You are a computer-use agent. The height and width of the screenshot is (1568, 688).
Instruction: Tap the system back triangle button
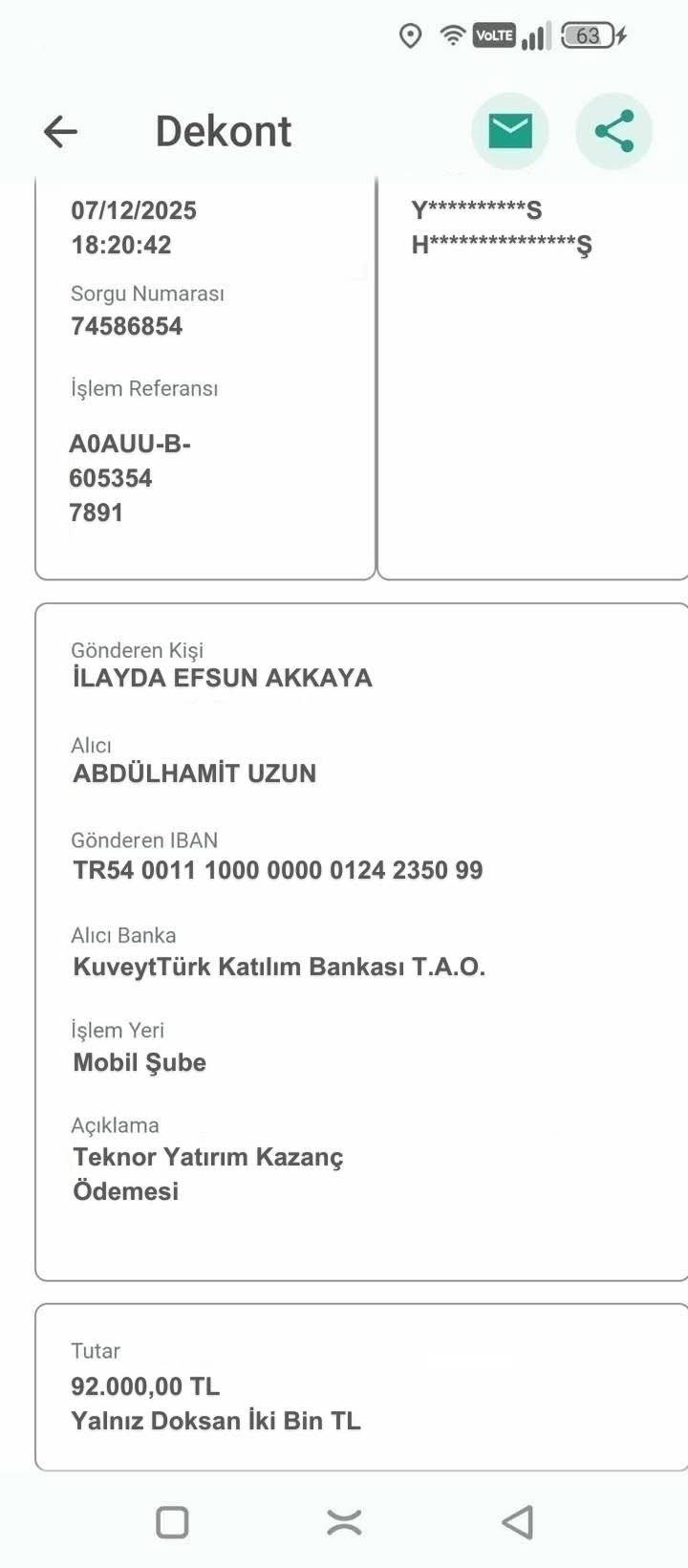[517, 1522]
